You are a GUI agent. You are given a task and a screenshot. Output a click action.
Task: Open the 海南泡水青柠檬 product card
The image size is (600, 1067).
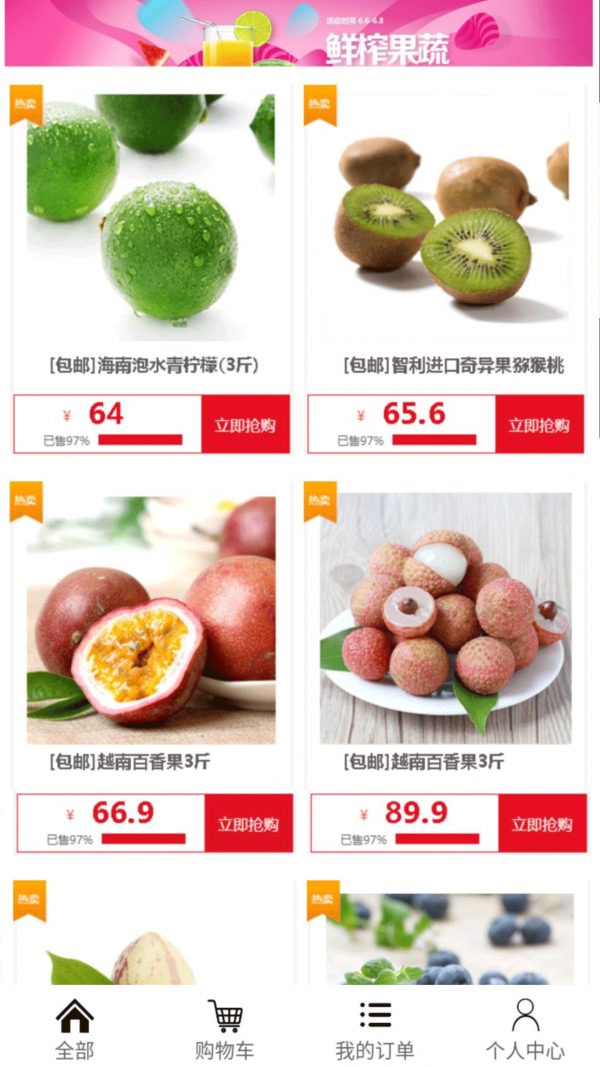pos(152,220)
